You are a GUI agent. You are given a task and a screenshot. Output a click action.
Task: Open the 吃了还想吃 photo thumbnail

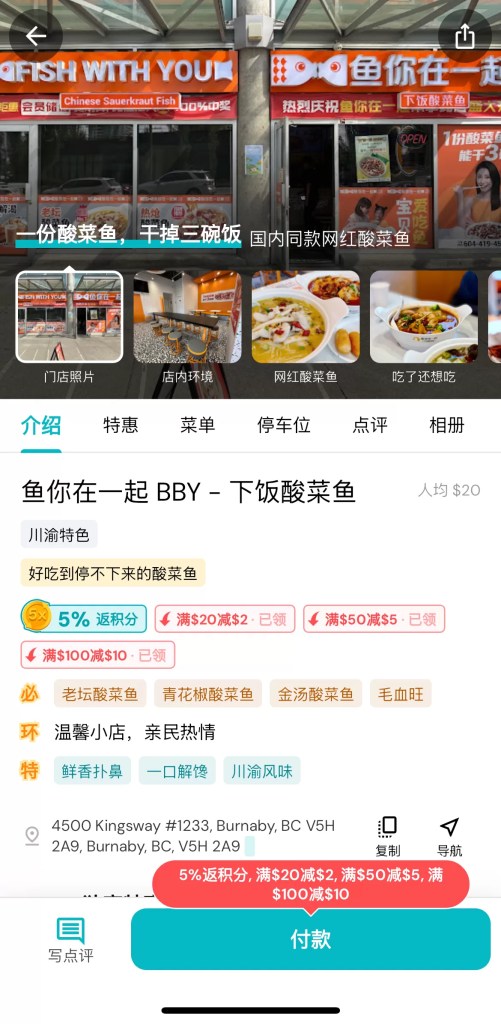424,317
